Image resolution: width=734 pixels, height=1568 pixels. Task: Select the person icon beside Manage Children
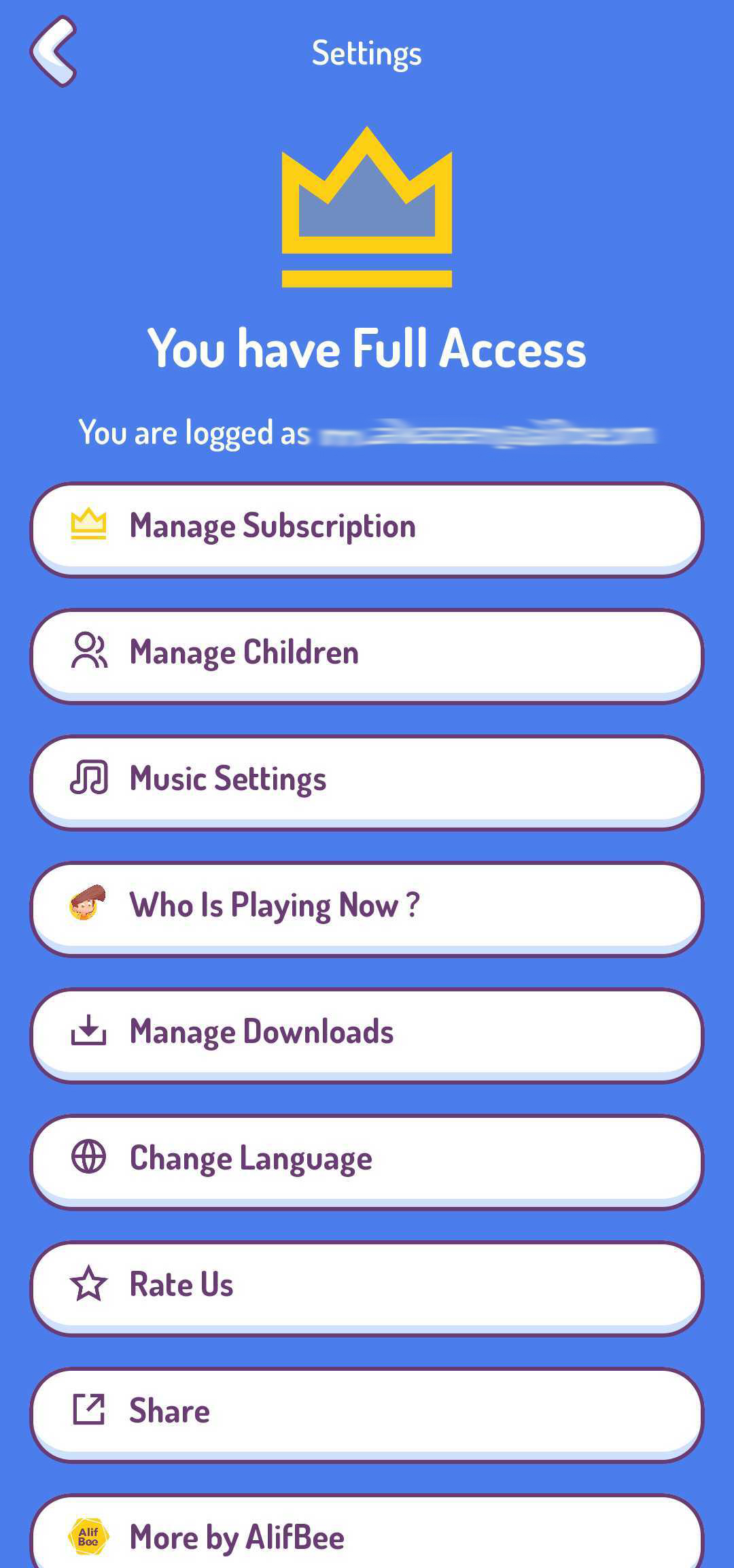pyautogui.click(x=89, y=651)
